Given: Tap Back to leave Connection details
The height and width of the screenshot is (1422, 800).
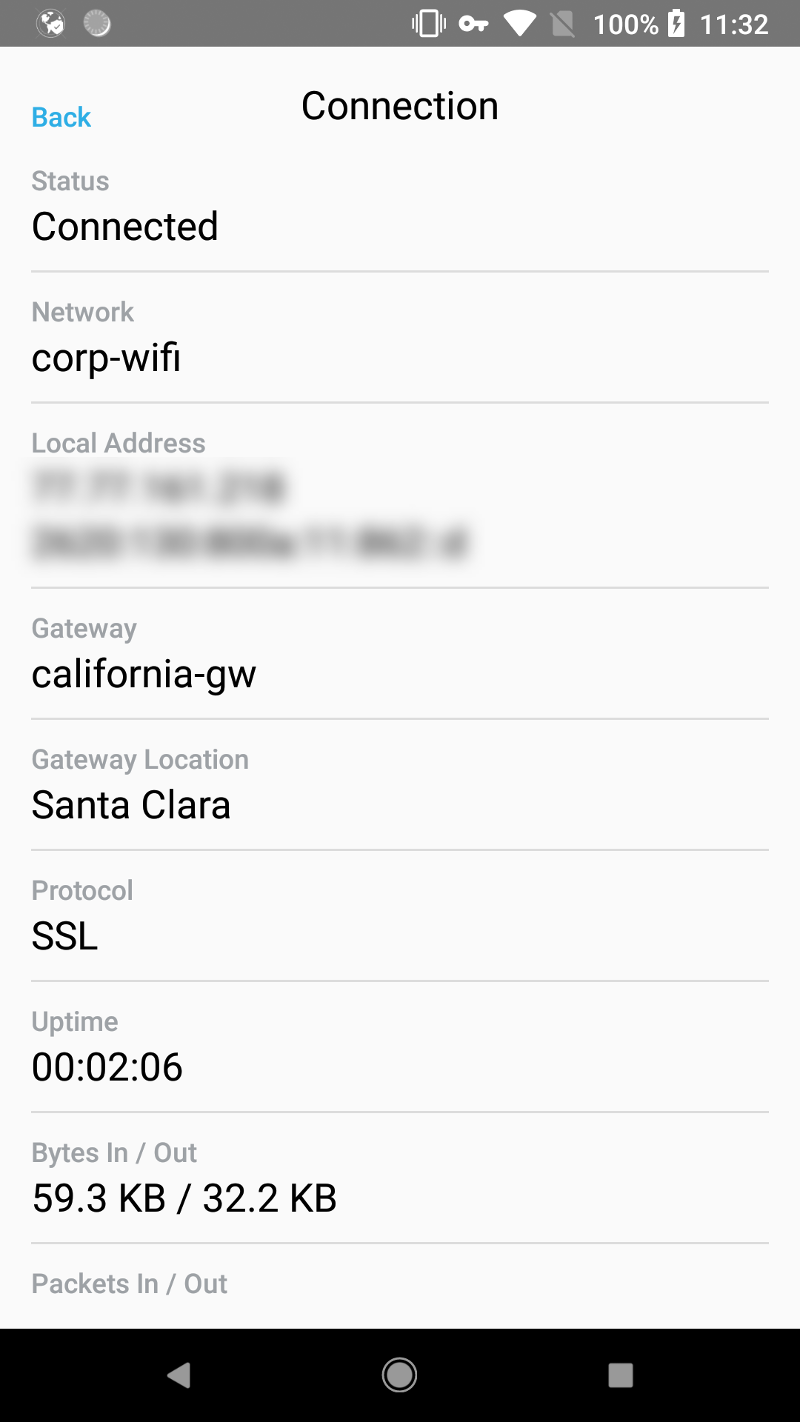Looking at the screenshot, I should coord(61,117).
